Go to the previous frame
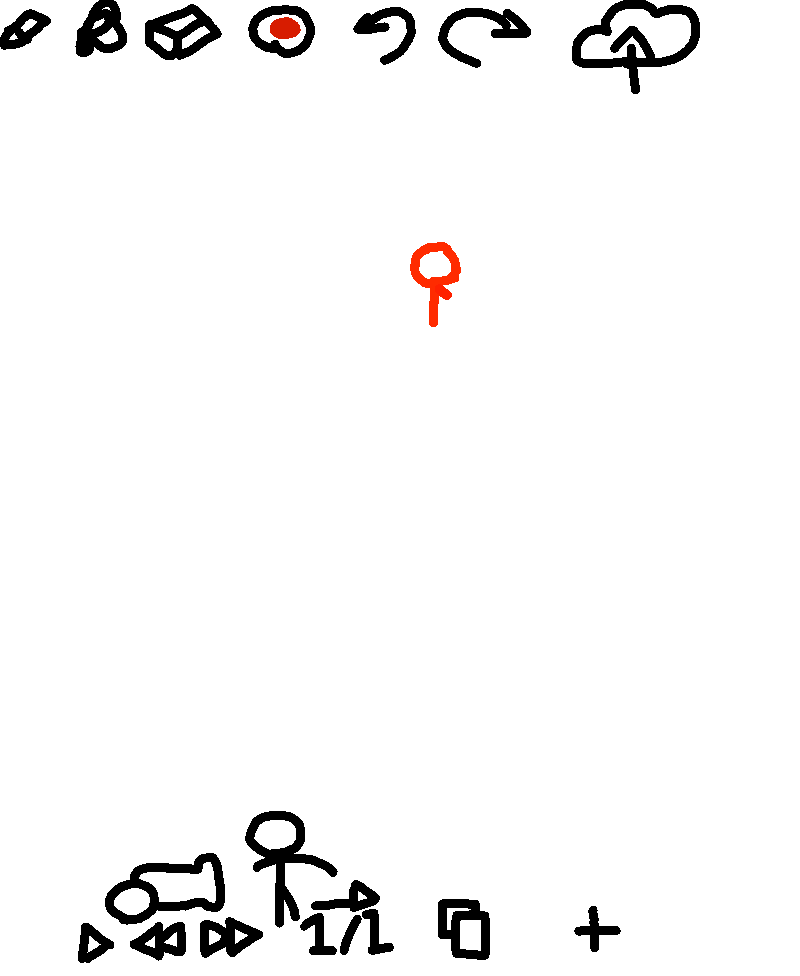 (159, 940)
